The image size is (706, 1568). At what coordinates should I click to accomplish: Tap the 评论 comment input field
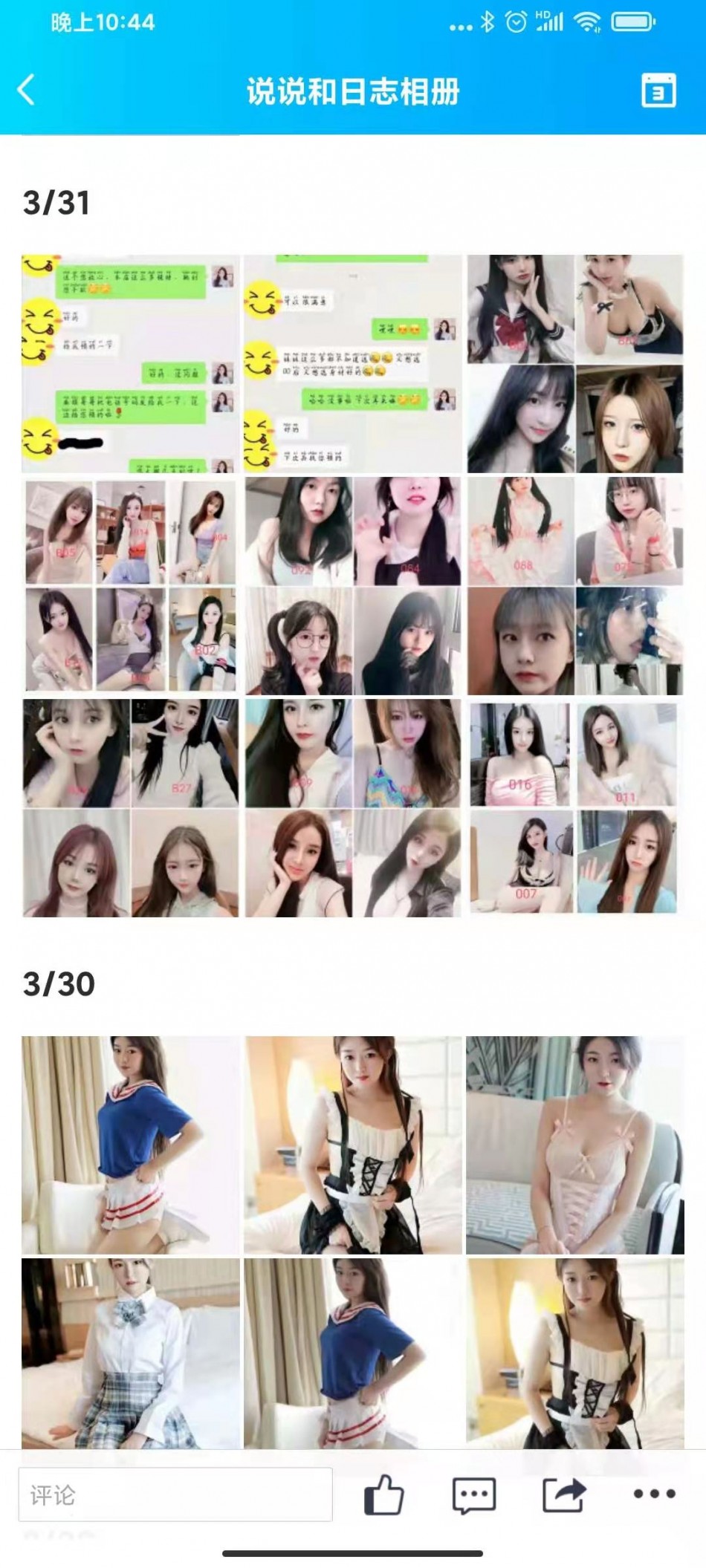tap(175, 1494)
